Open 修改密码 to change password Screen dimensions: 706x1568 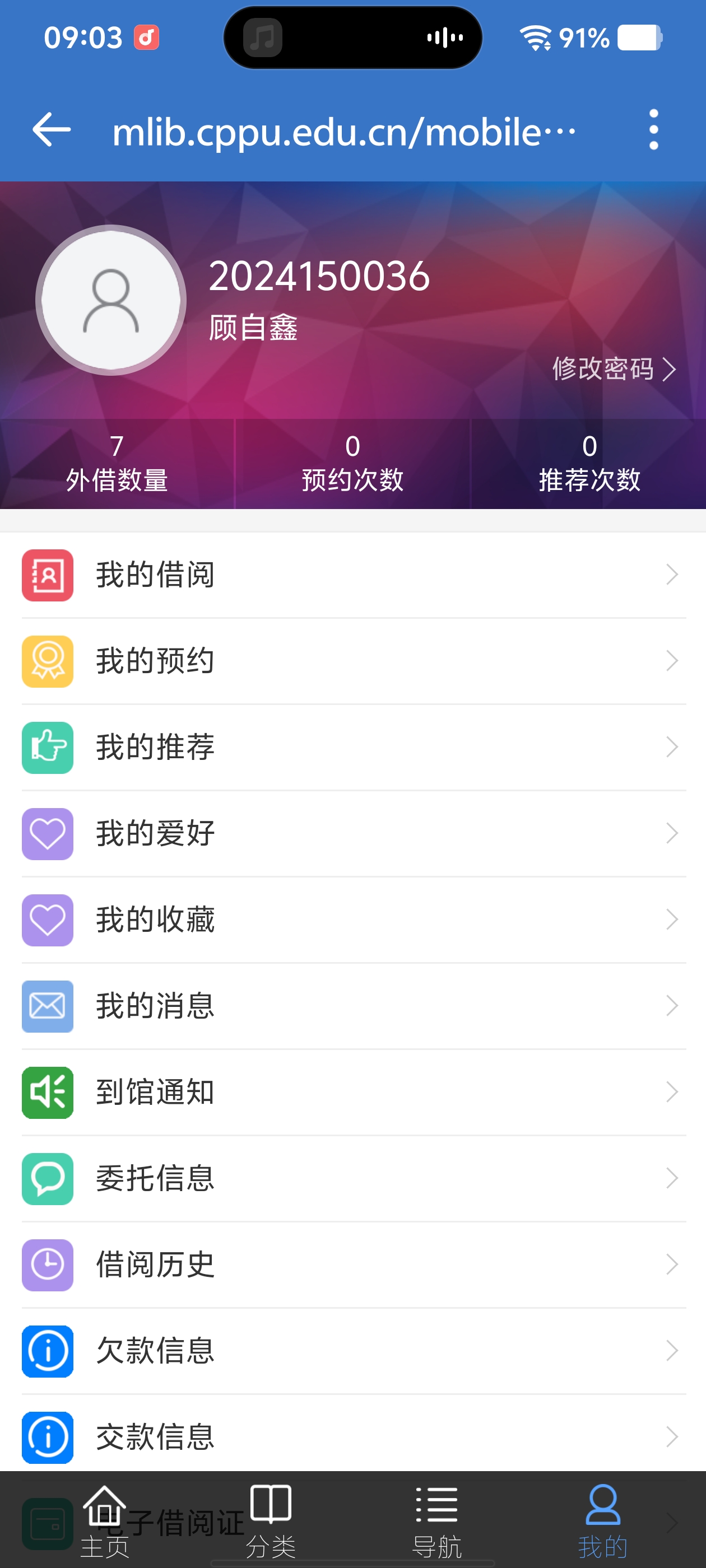pos(613,369)
